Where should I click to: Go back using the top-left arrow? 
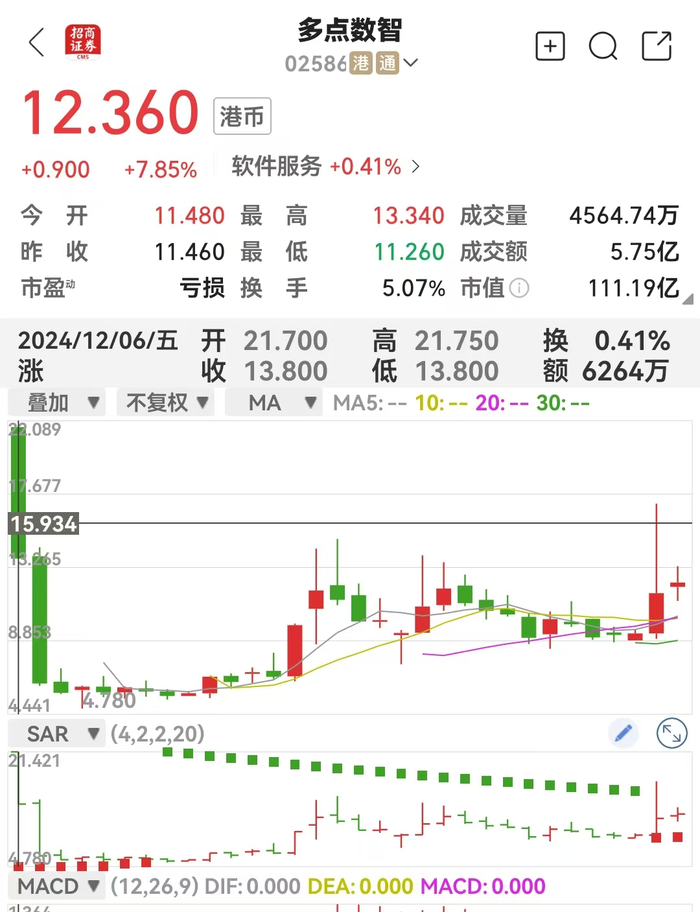click(37, 44)
